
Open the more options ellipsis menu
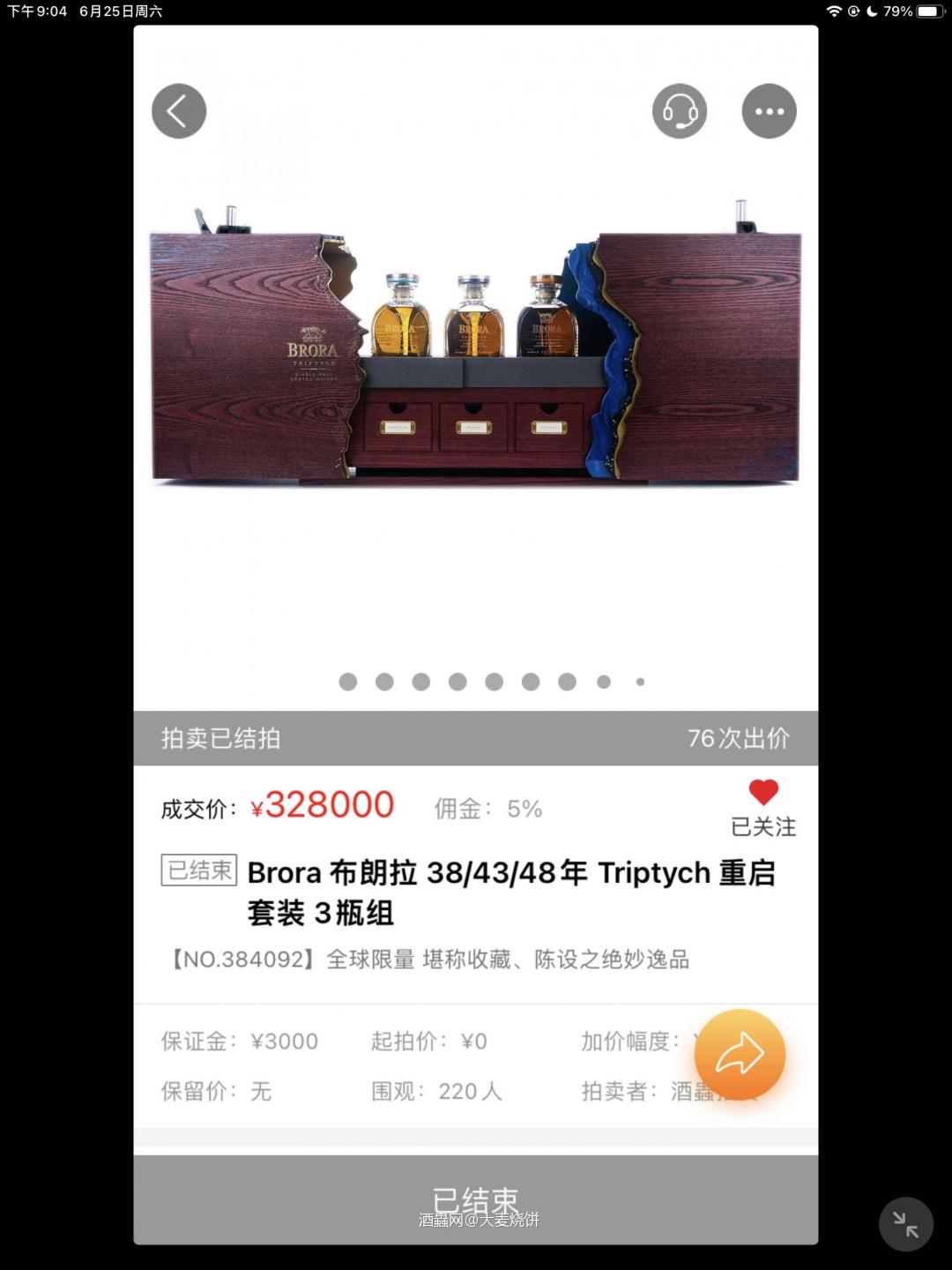click(770, 110)
